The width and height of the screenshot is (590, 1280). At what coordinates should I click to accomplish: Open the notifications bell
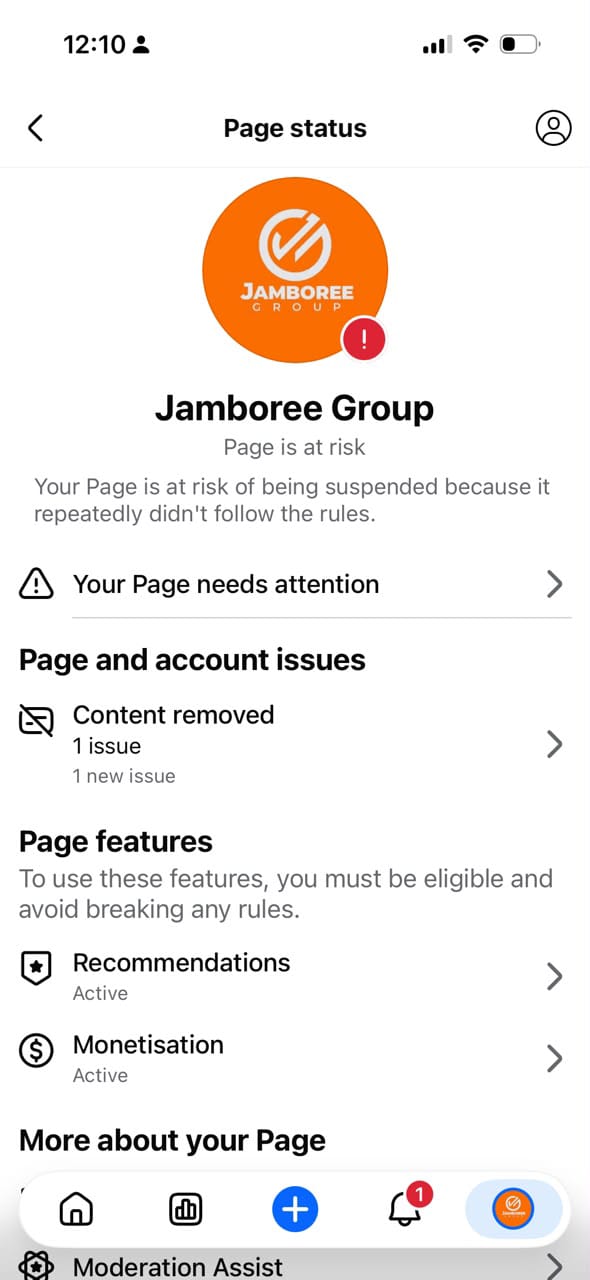tap(406, 1208)
